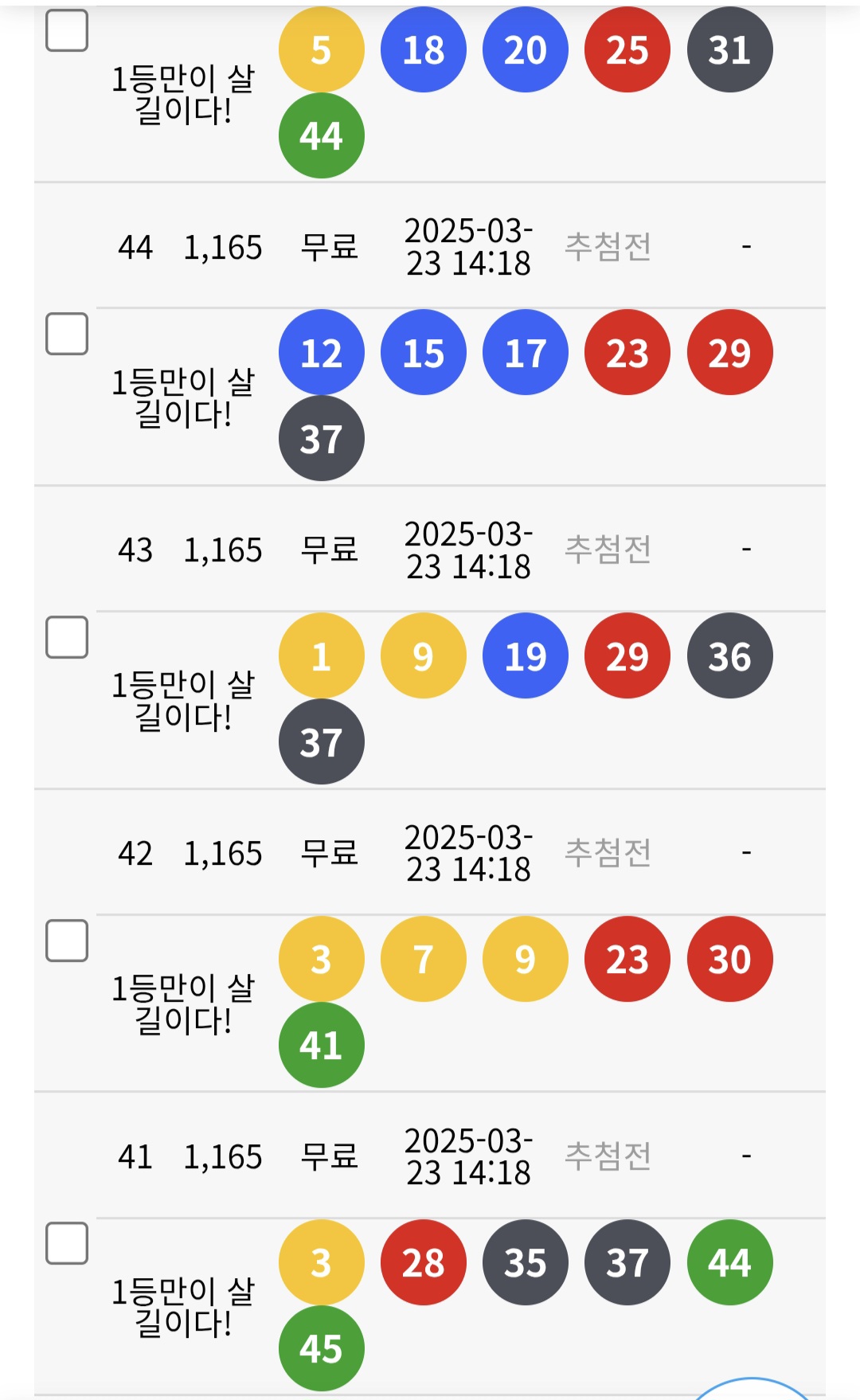Viewport: 860px width, 1400px height.
Task: Tick the checkbox for entry 43 starting 1, 9, 19
Action: (67, 637)
